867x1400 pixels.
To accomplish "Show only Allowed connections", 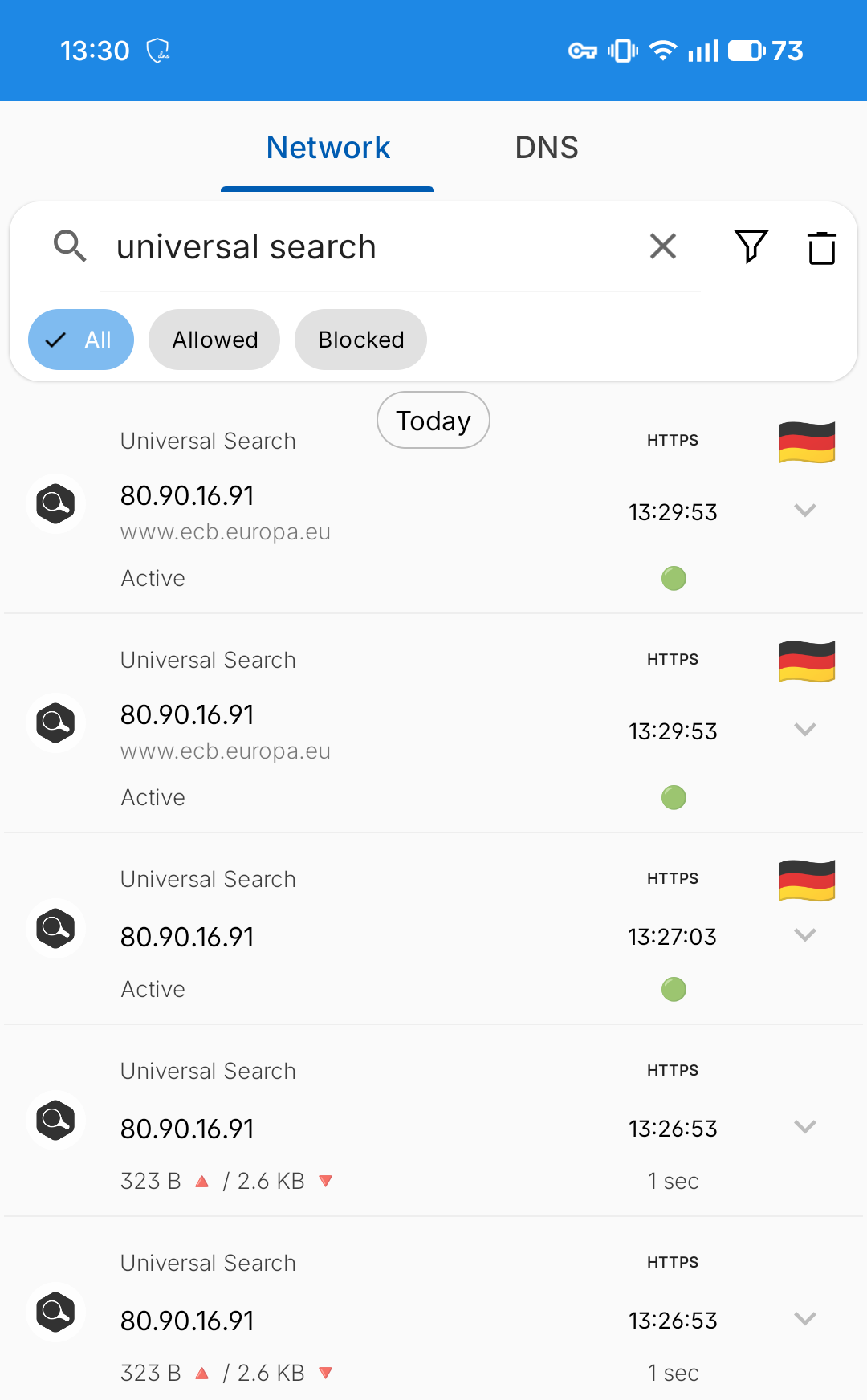I will 214,340.
